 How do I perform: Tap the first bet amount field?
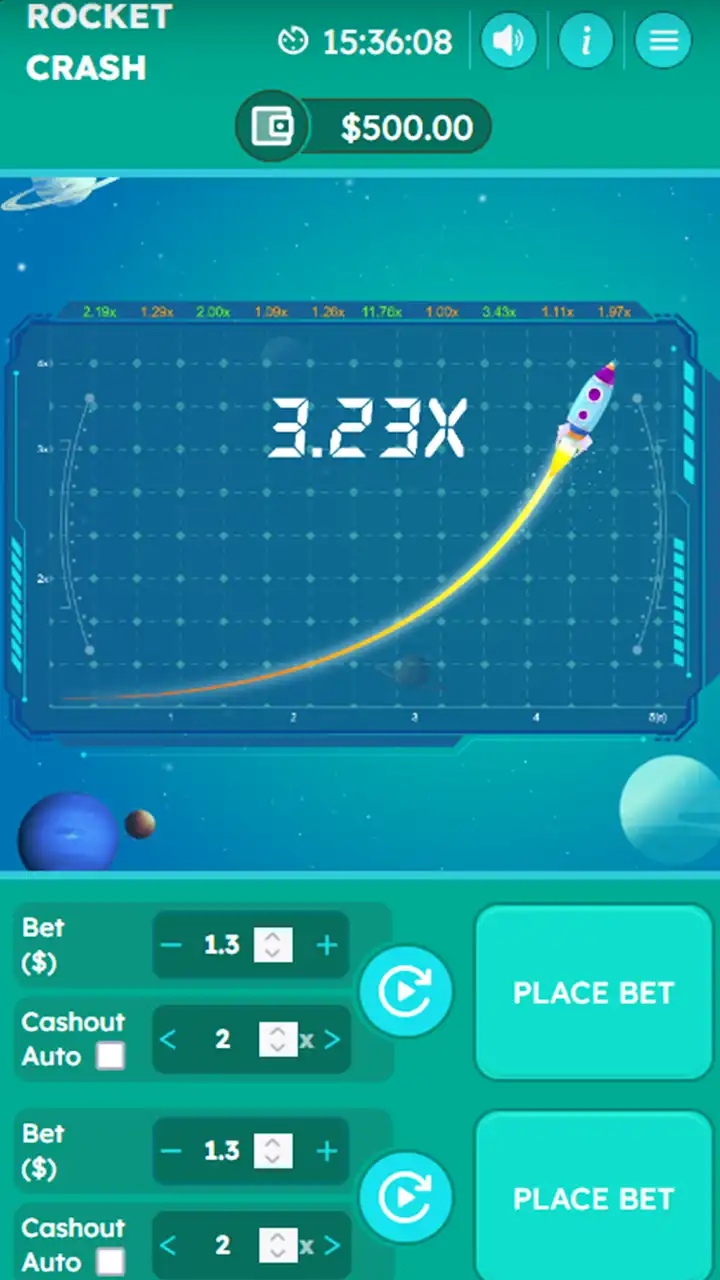[x=222, y=945]
